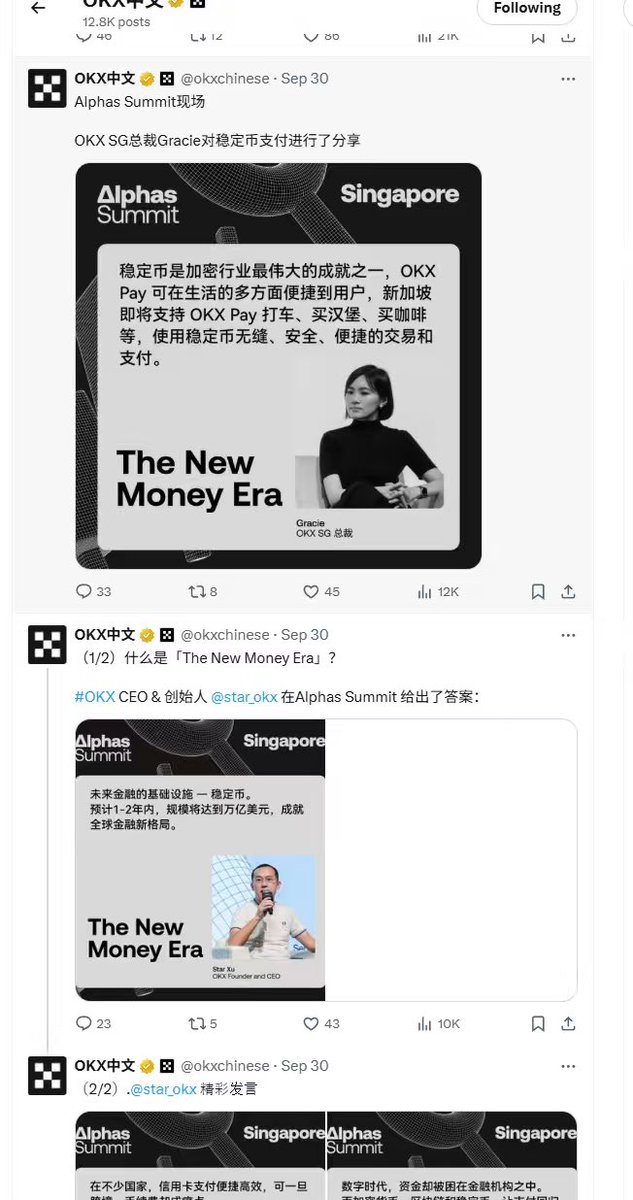Open @star_okx mention in the (2/2) post
Screen dimensions: 633x1200
(164, 1089)
